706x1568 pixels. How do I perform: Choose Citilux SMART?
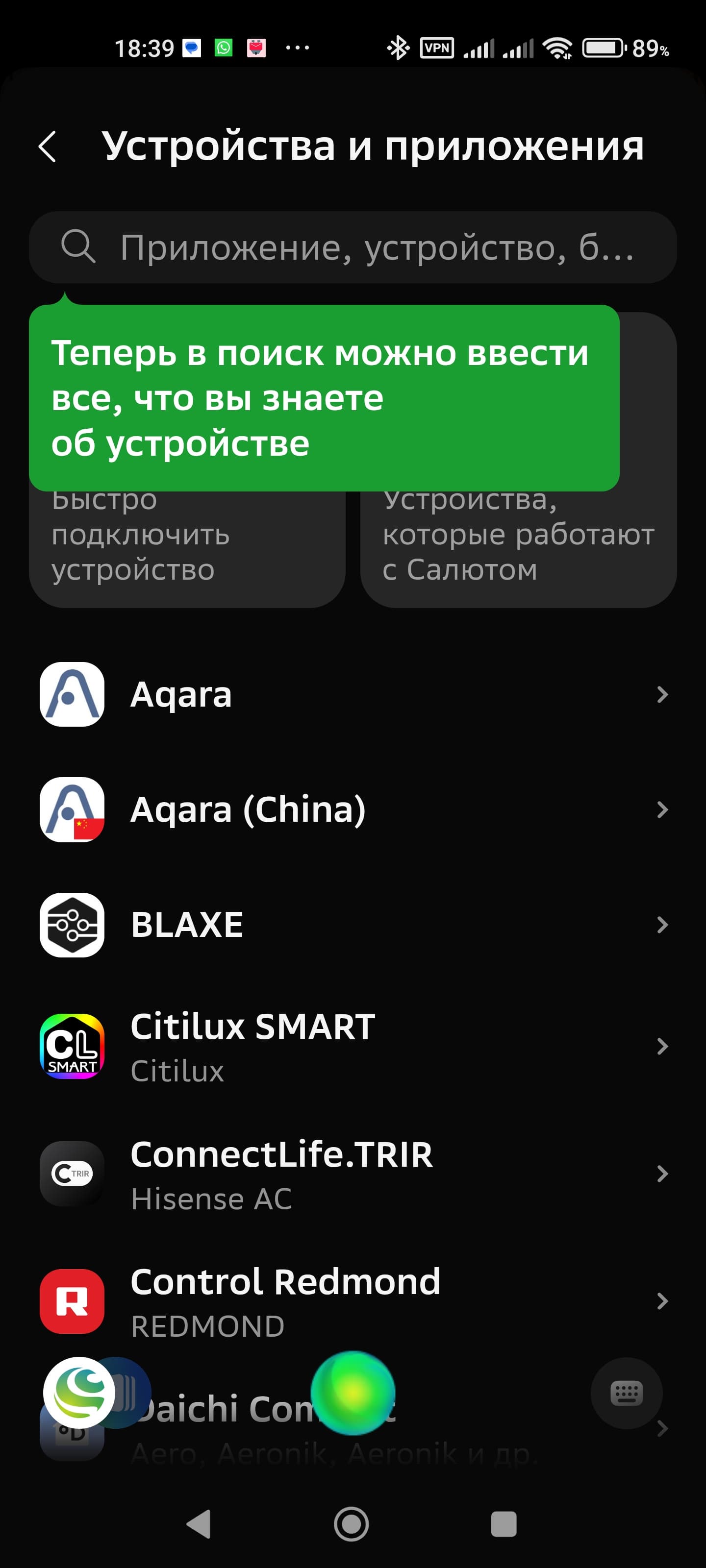(x=353, y=1046)
